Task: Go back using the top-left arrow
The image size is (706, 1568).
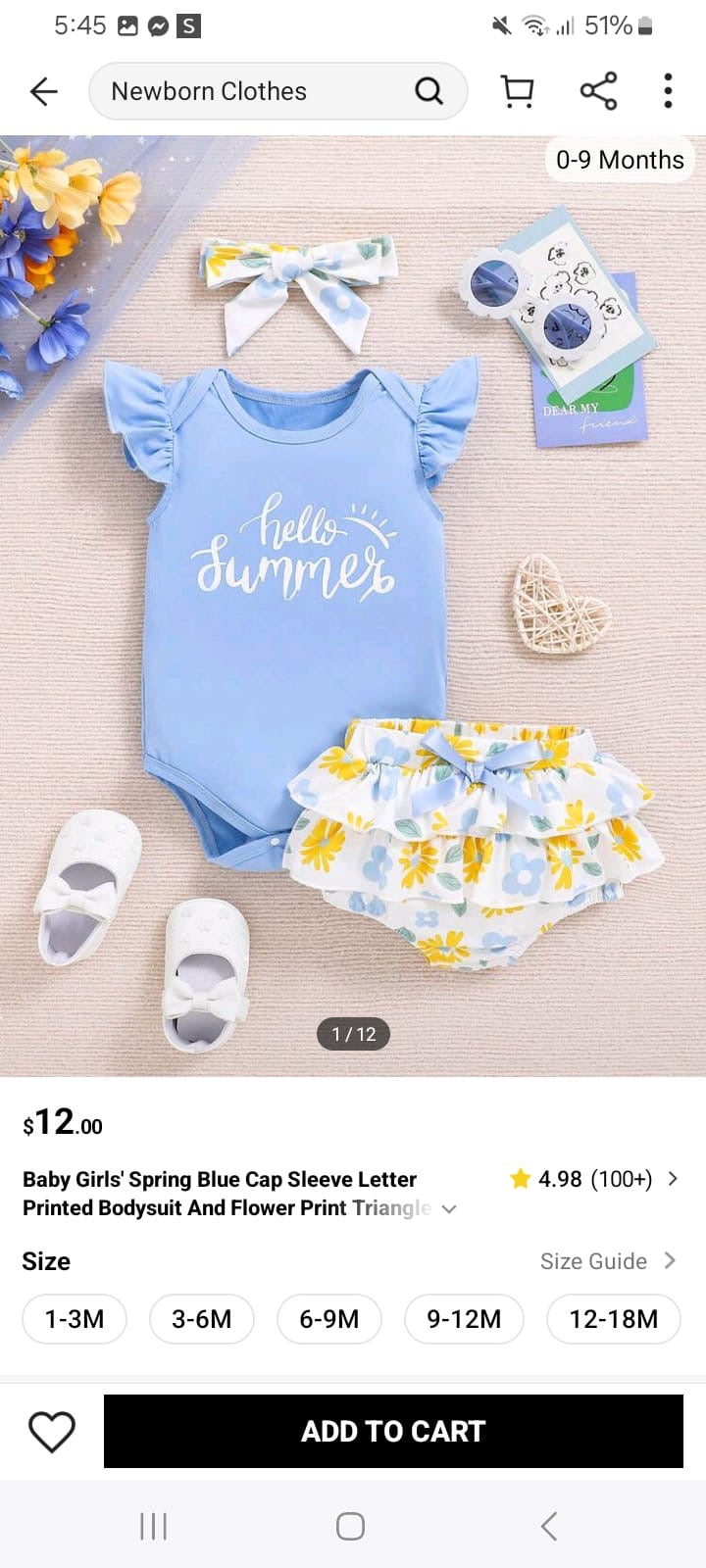Action: point(44,91)
